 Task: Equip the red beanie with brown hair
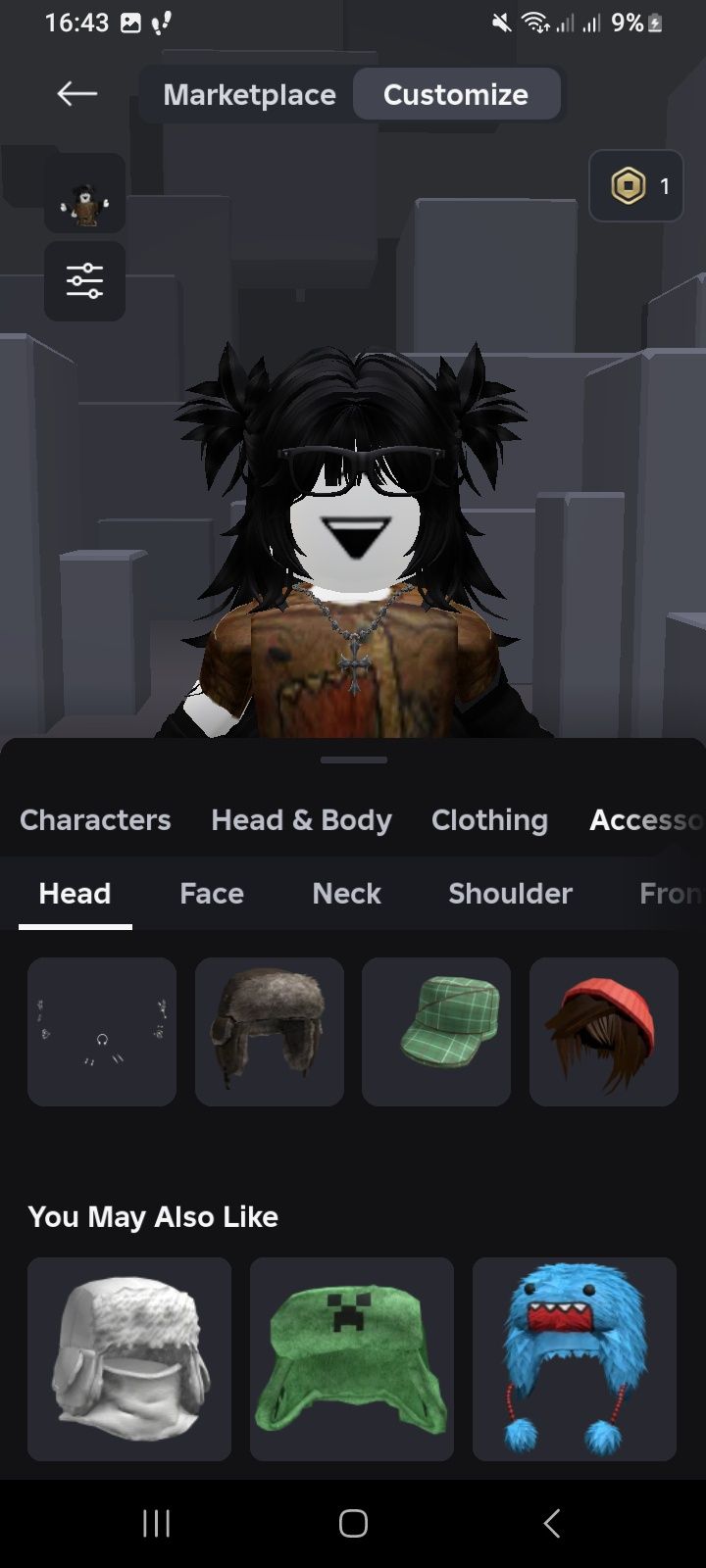click(x=603, y=1032)
